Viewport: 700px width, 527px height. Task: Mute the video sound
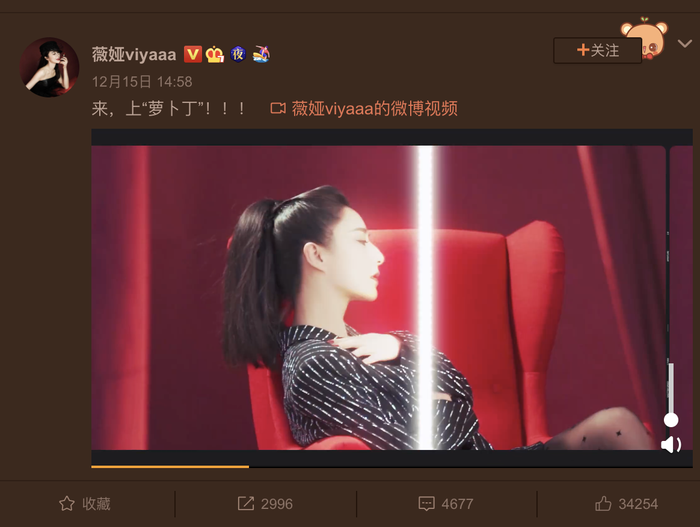pos(671,444)
